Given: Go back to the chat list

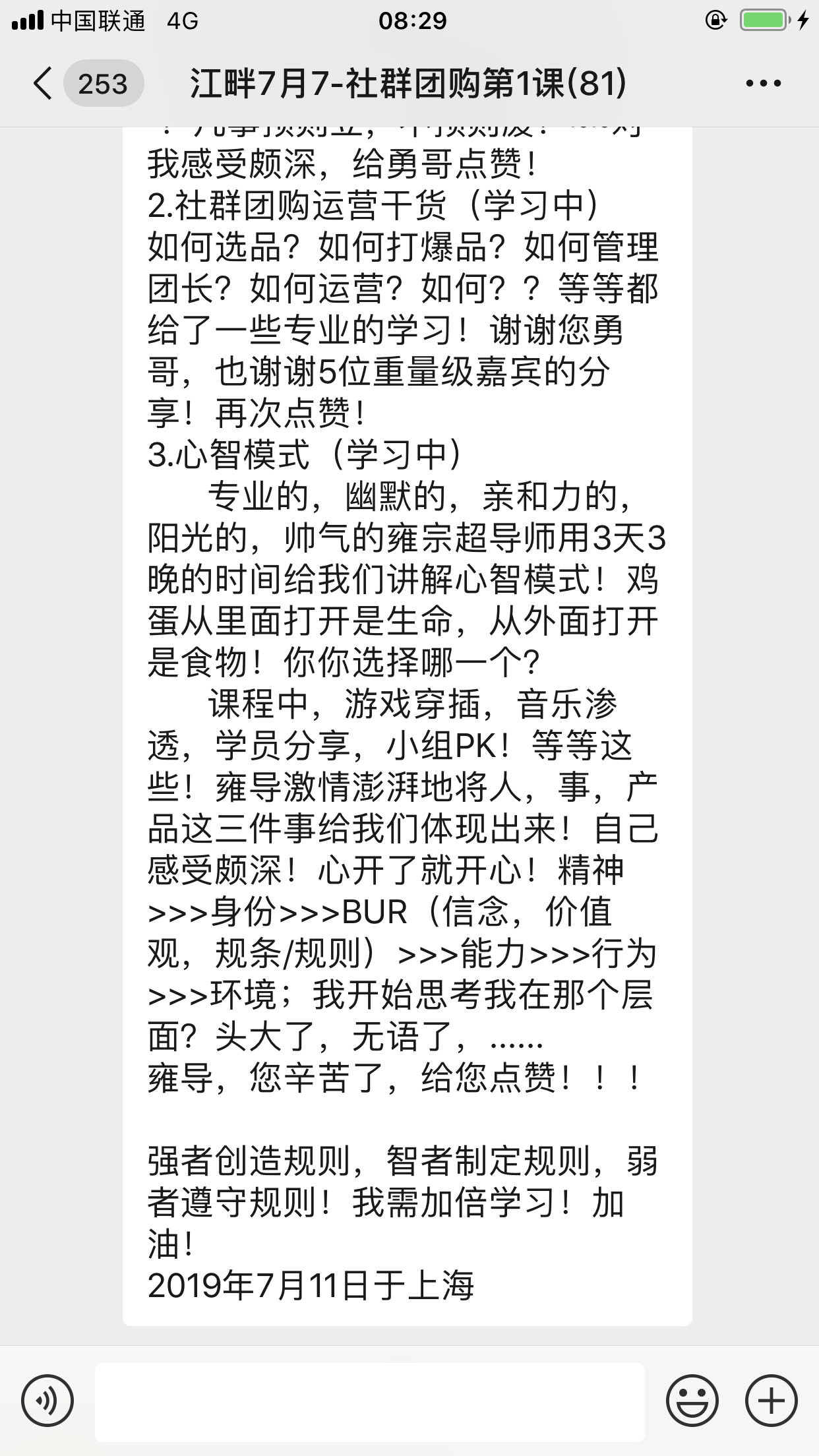Looking at the screenshot, I should [44, 84].
